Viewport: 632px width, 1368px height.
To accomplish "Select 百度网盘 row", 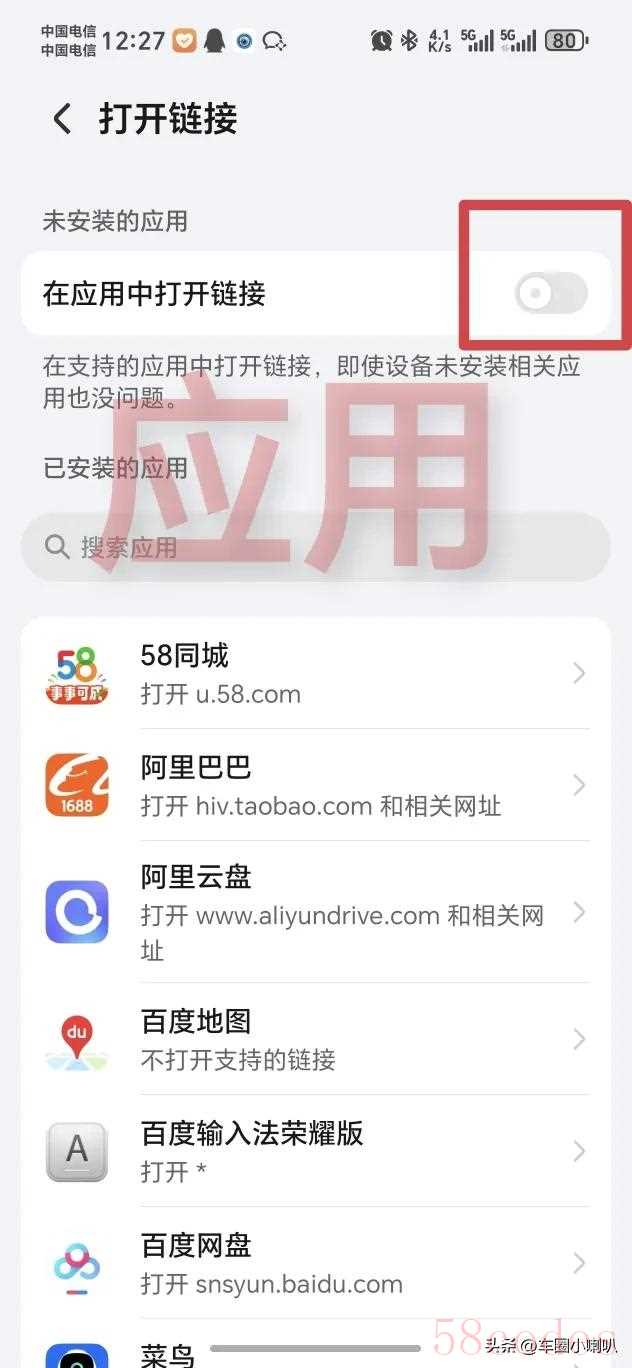I will pyautogui.click(x=316, y=1263).
